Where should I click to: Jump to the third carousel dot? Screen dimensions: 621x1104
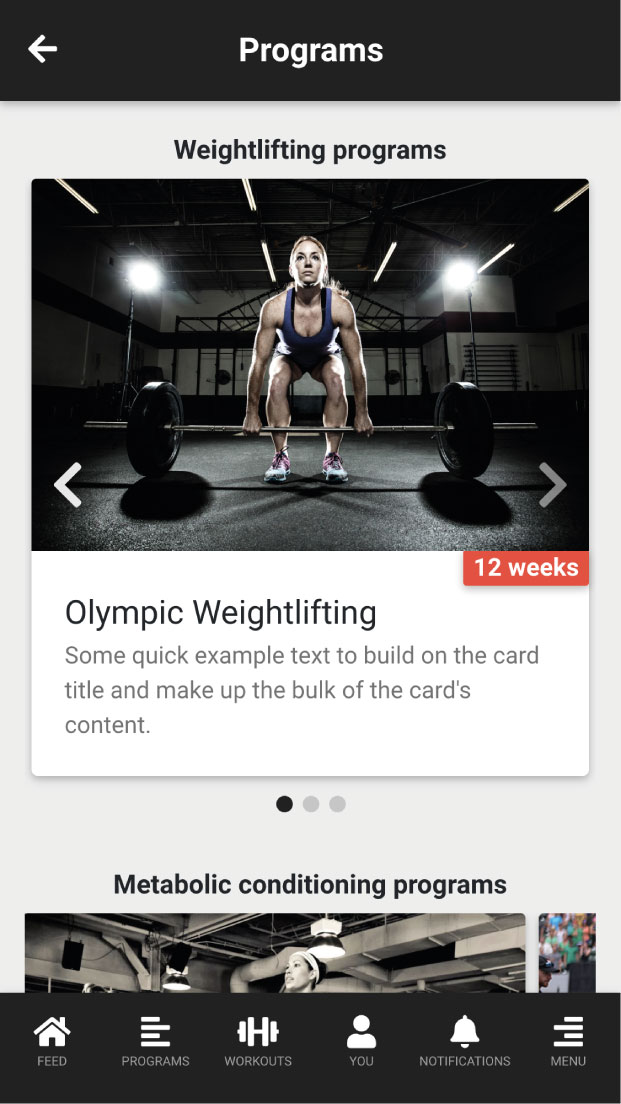(x=338, y=804)
